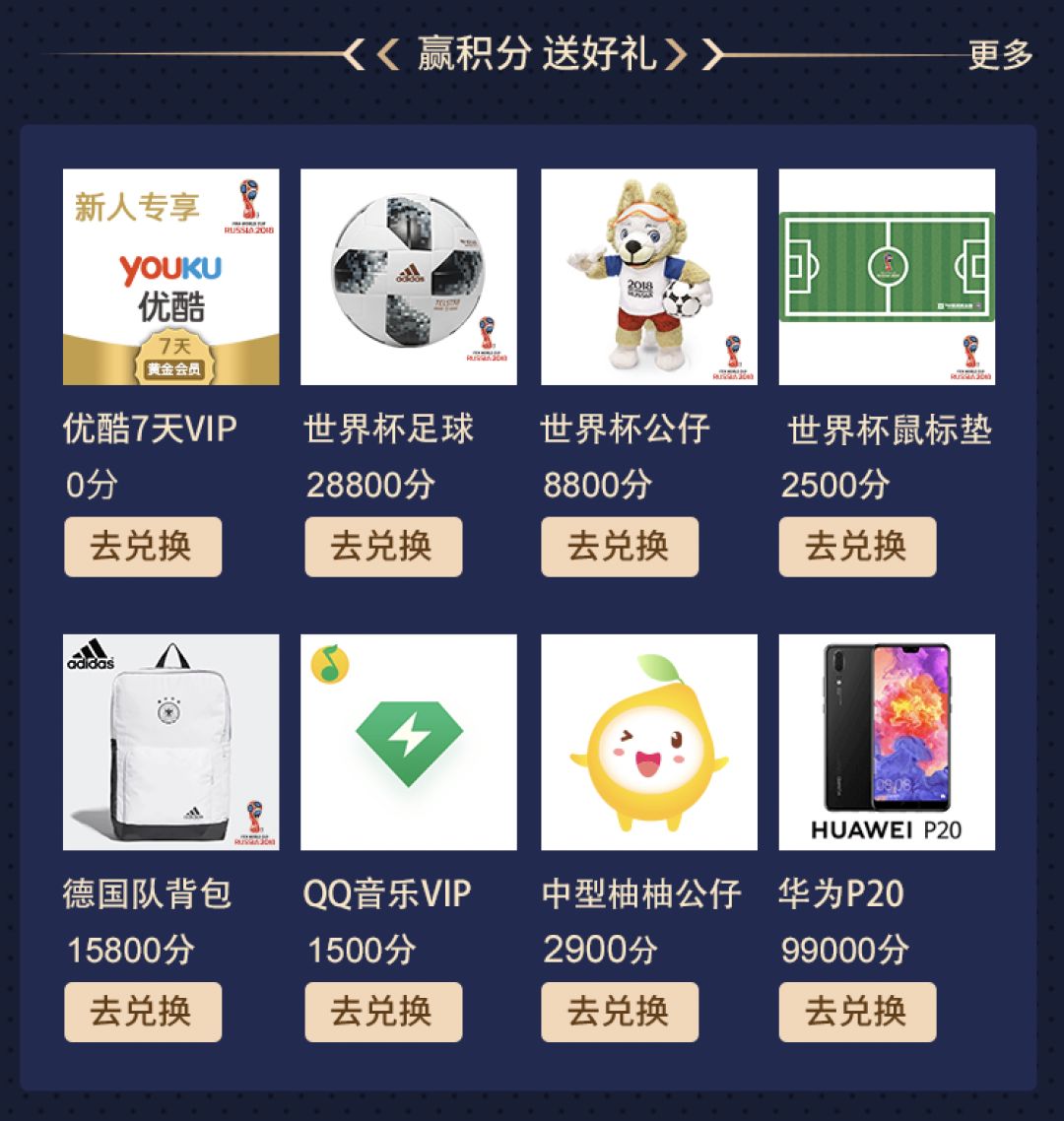Screen dimensions: 1064x1121
Task: Click the 去兑换 button under QQ音乐VIP
Action: 381,1011
